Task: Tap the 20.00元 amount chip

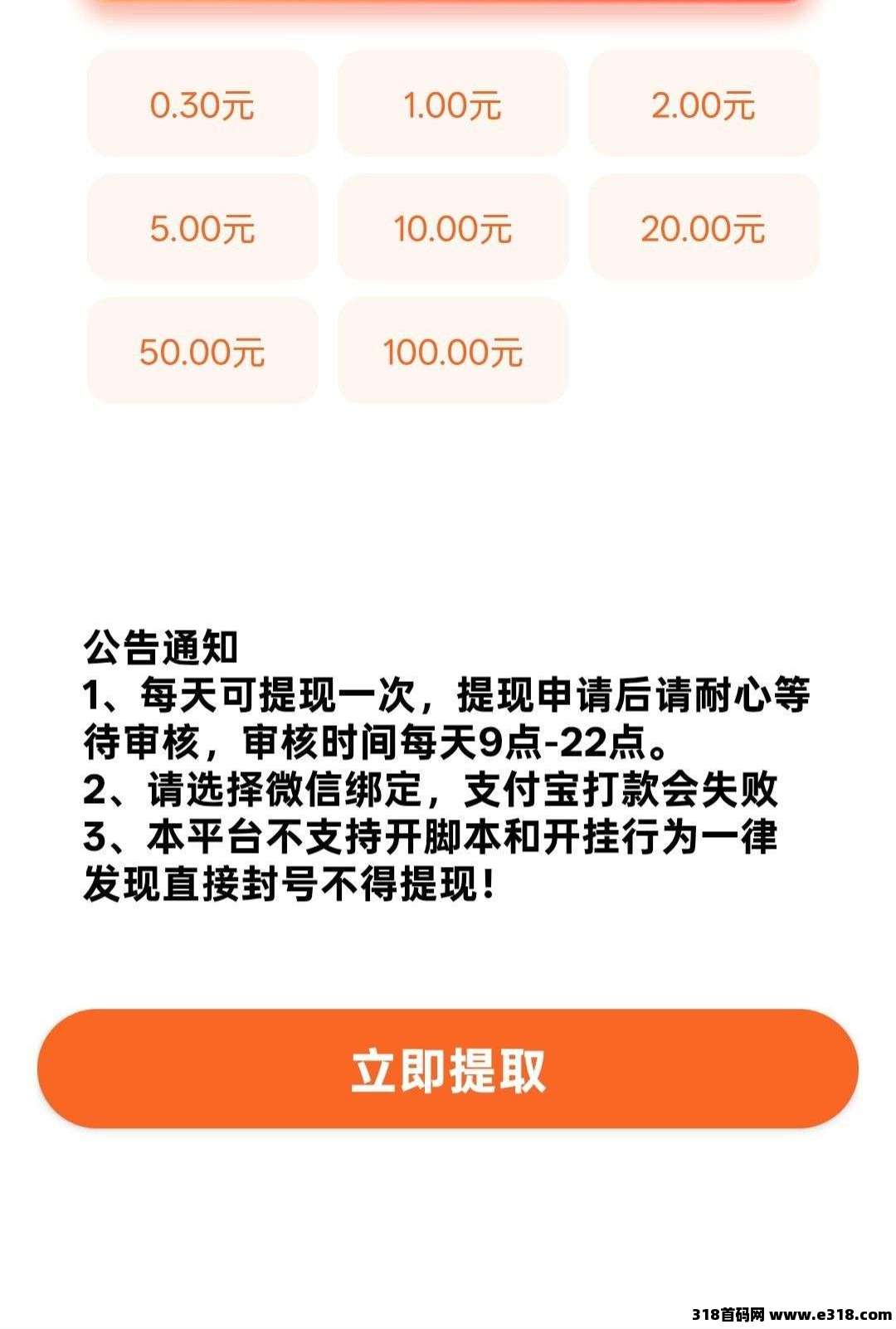Action: click(x=704, y=227)
